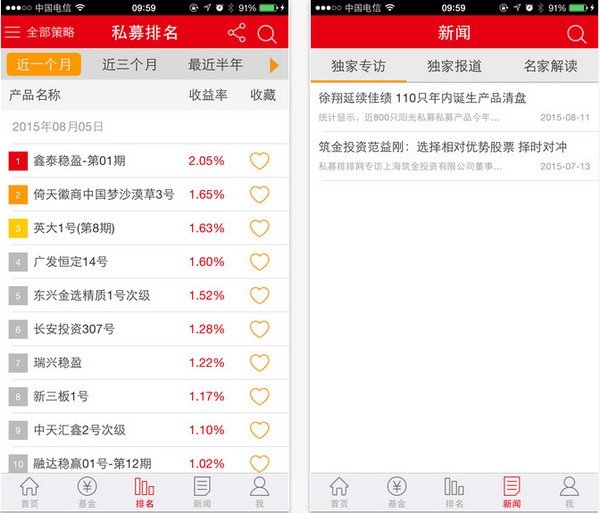Add 广发恒定14号 to favorites
Screen dimensions: 600x513
(259, 262)
